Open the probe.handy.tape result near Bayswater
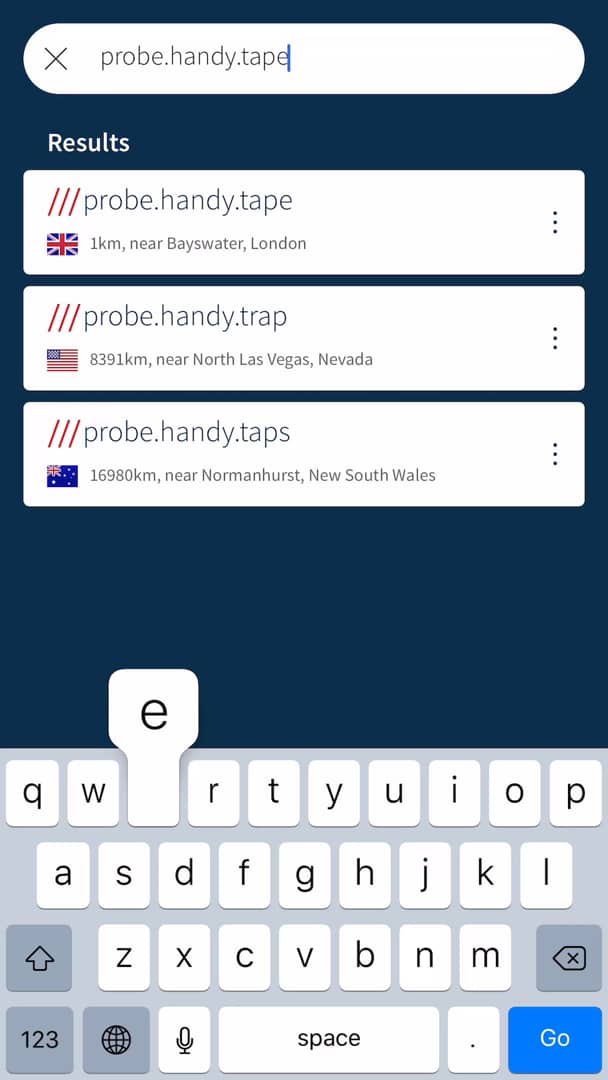 pos(304,222)
